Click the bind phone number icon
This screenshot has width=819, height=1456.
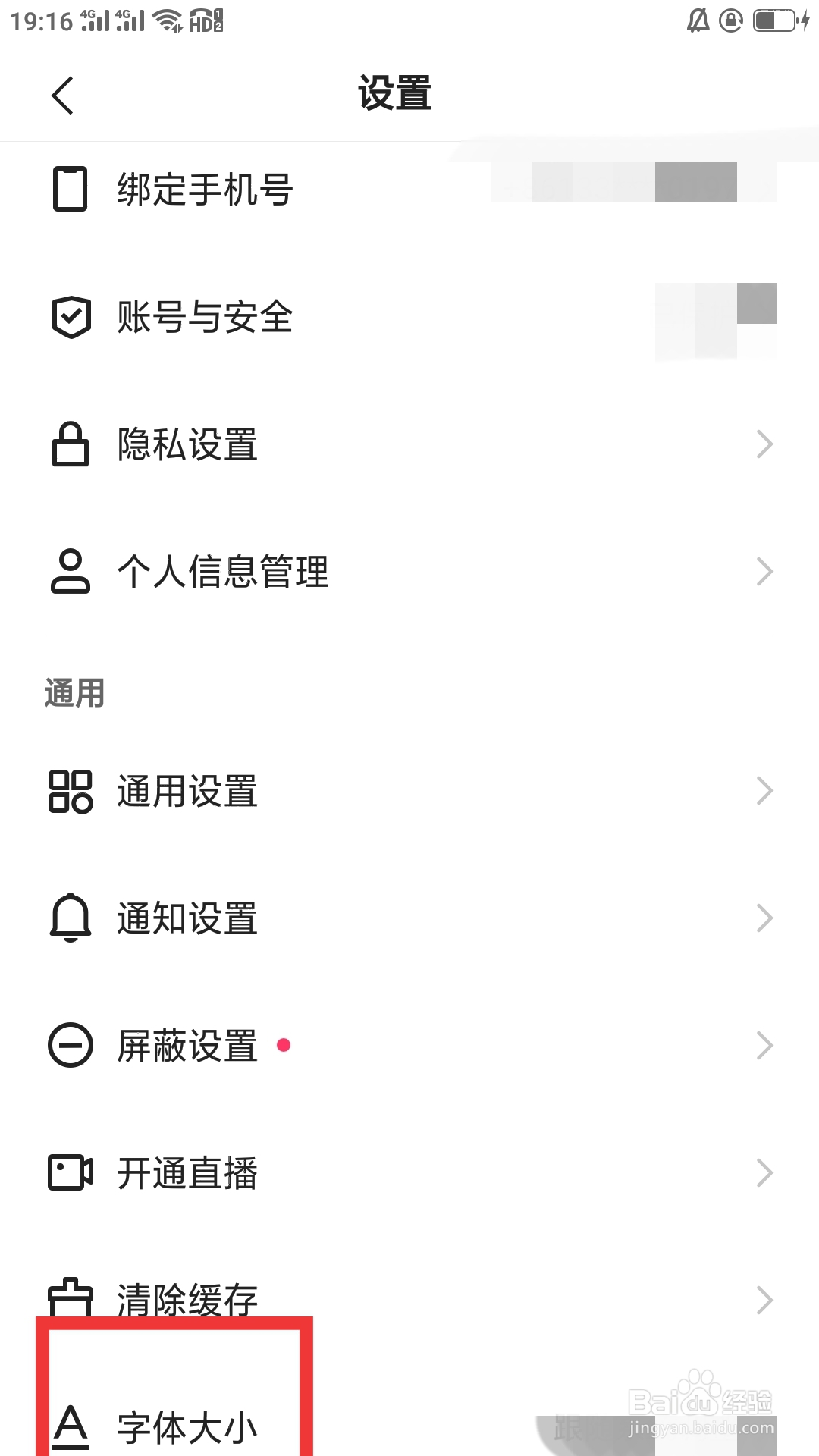click(x=71, y=190)
